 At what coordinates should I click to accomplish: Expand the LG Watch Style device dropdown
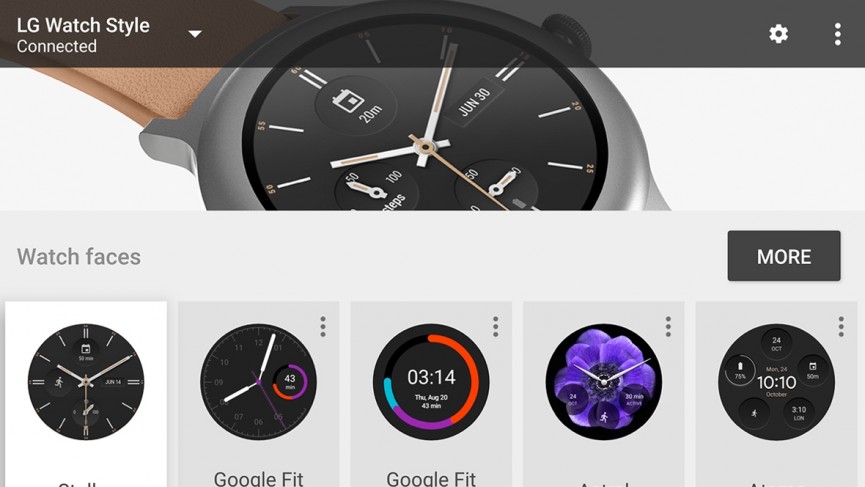click(x=195, y=34)
